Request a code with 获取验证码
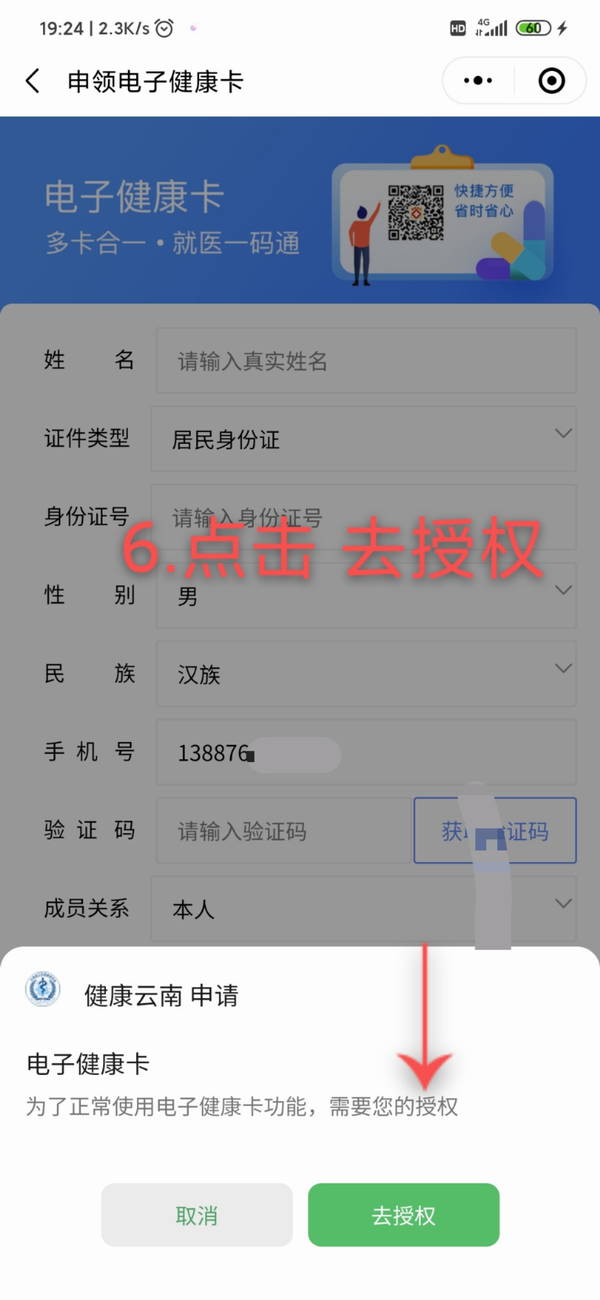 495,830
